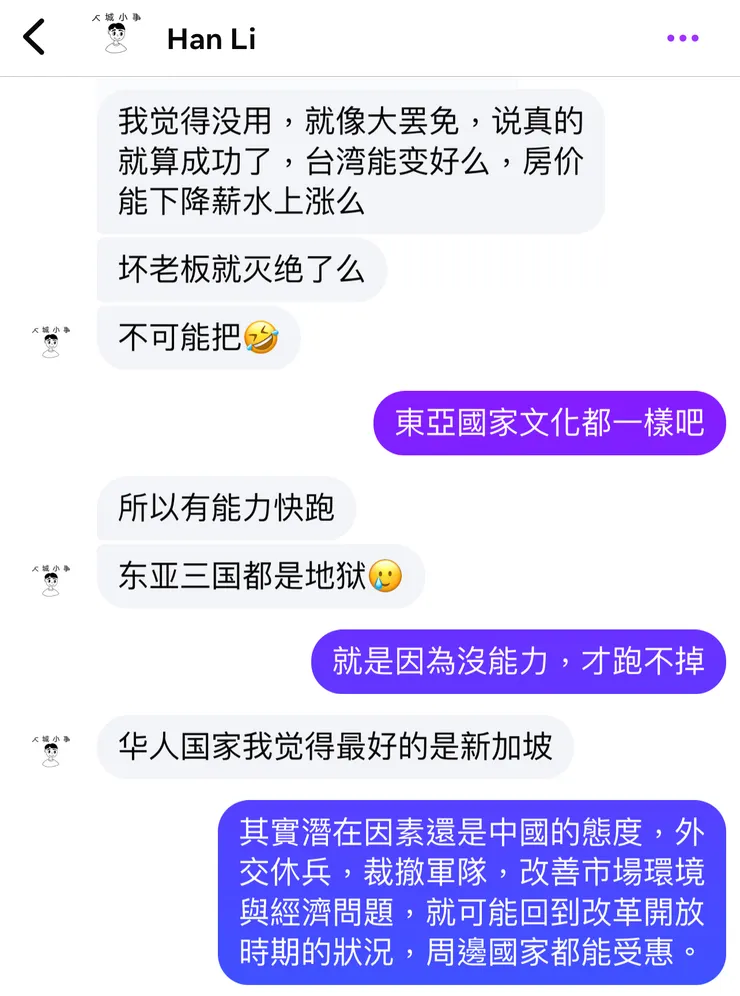Screen dimensions: 740x996
Task: Tap the chat header to open conversation details
Action: 211,40
